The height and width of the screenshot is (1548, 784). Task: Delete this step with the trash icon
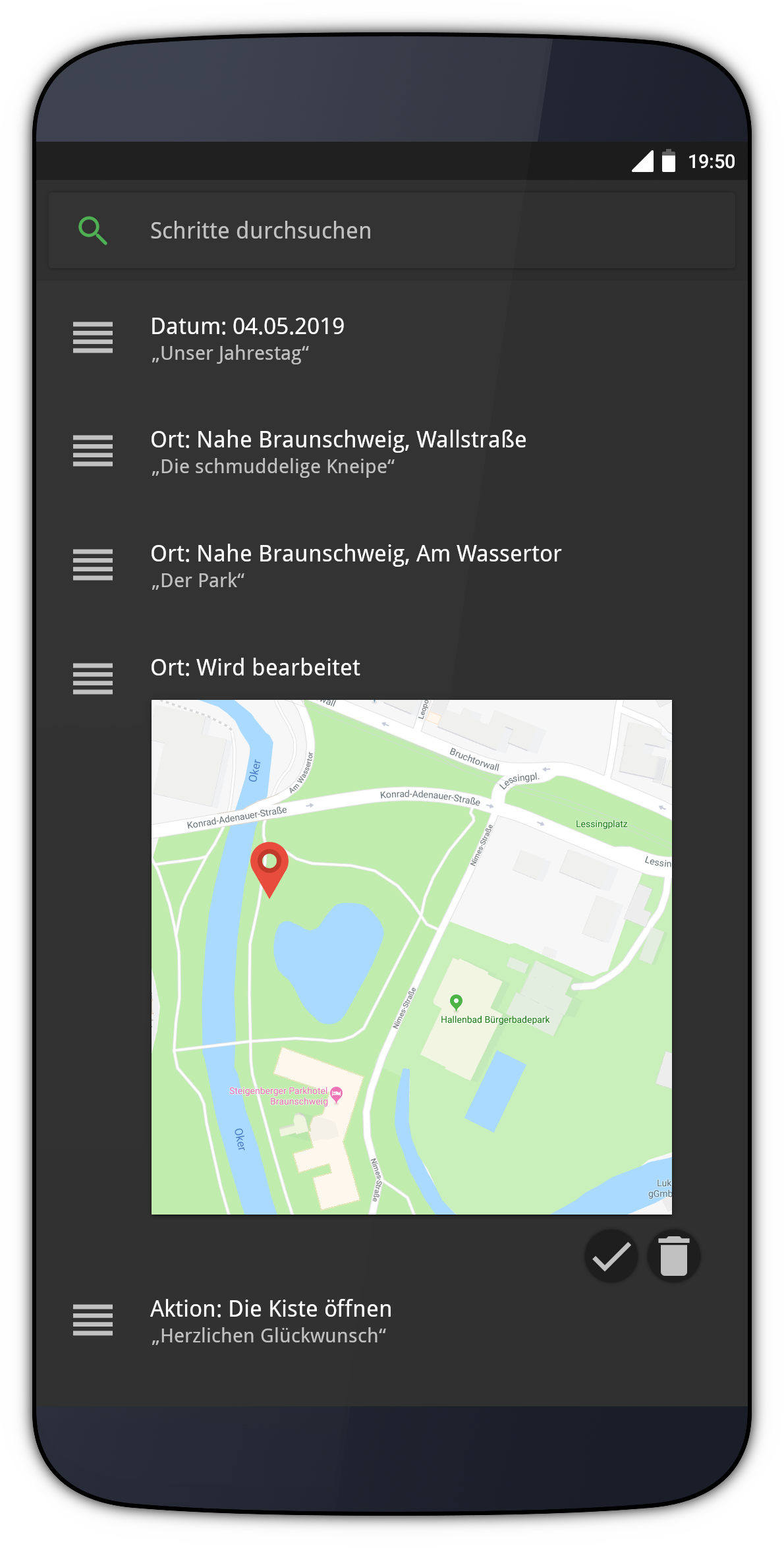pos(673,1256)
